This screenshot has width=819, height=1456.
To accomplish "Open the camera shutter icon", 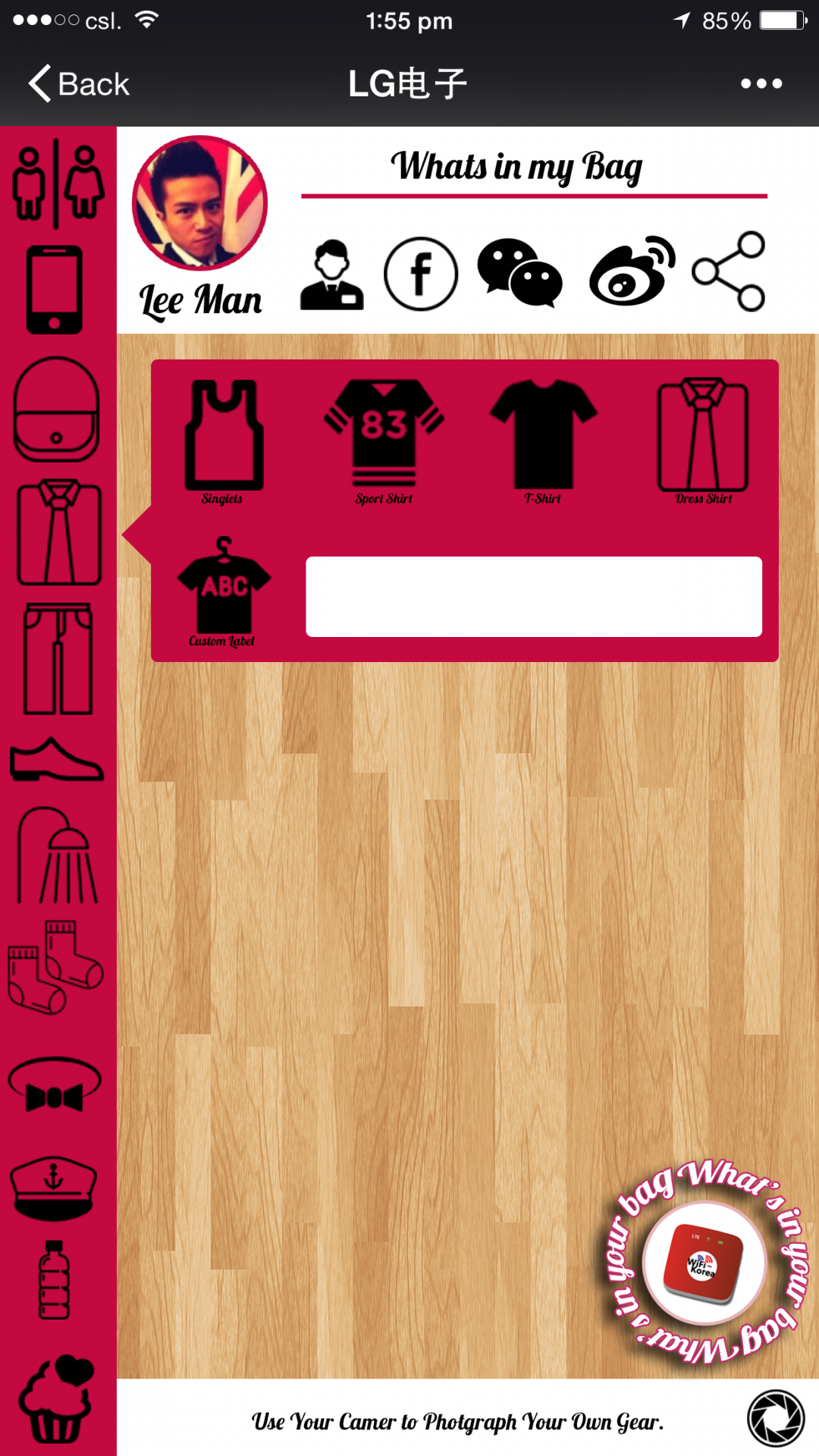I will point(775,1418).
